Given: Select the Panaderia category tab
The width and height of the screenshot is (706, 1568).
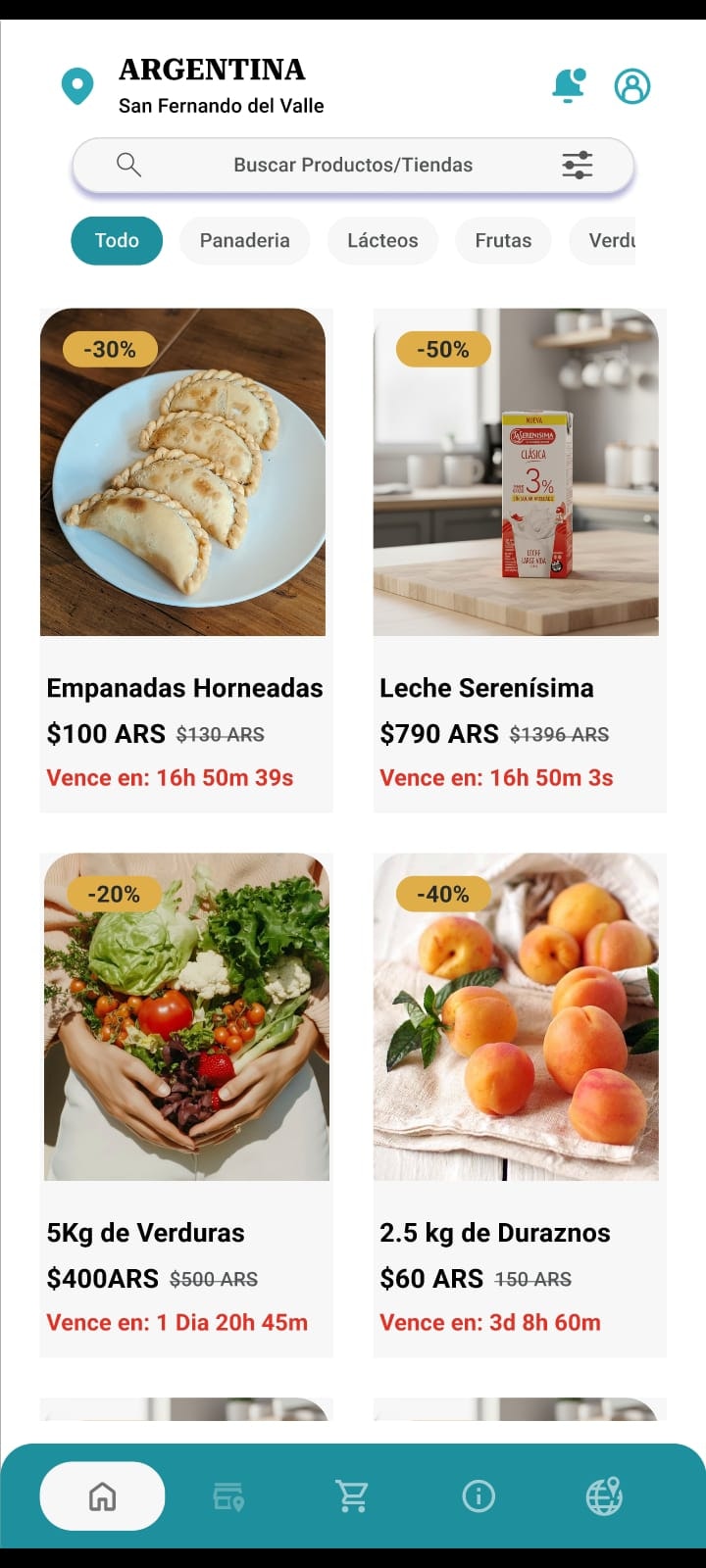Looking at the screenshot, I should click(244, 240).
